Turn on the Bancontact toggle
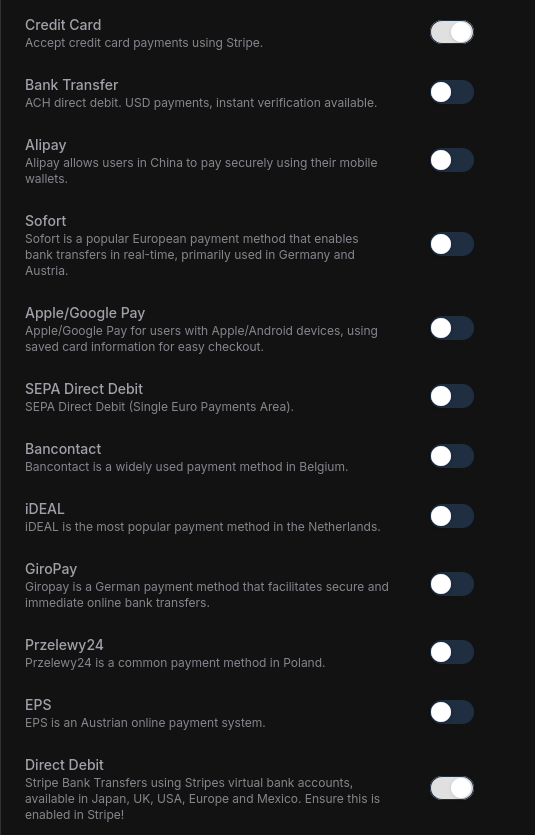The image size is (535, 835). tap(451, 456)
